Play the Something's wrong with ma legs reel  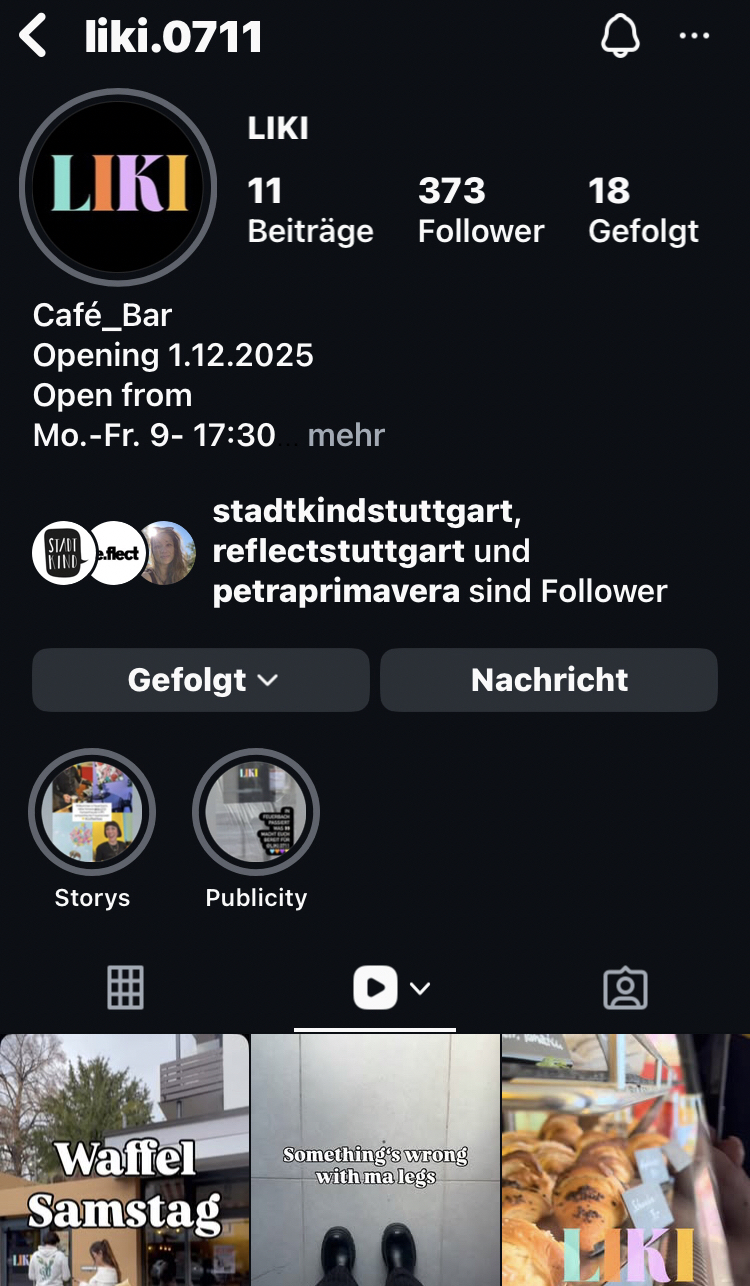[375, 1160]
